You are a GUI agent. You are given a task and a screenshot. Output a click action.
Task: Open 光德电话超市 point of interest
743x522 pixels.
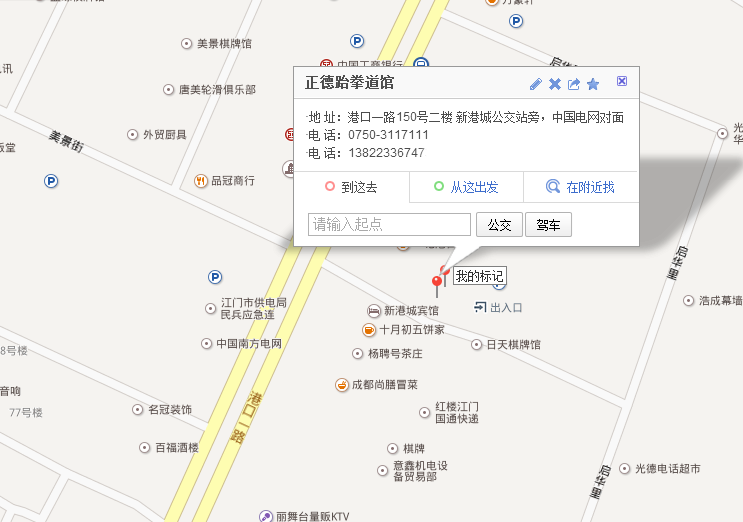point(659,468)
